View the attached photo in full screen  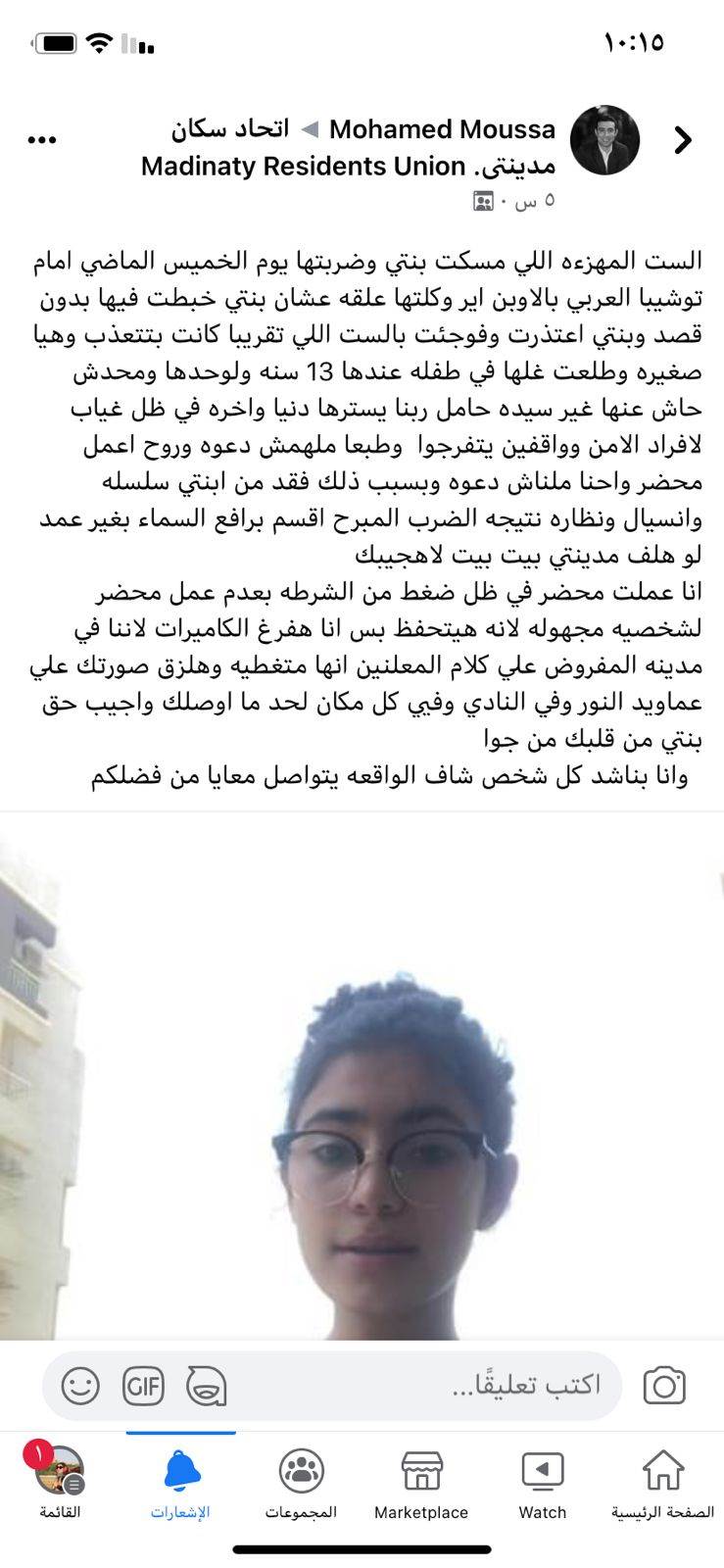362,1075
